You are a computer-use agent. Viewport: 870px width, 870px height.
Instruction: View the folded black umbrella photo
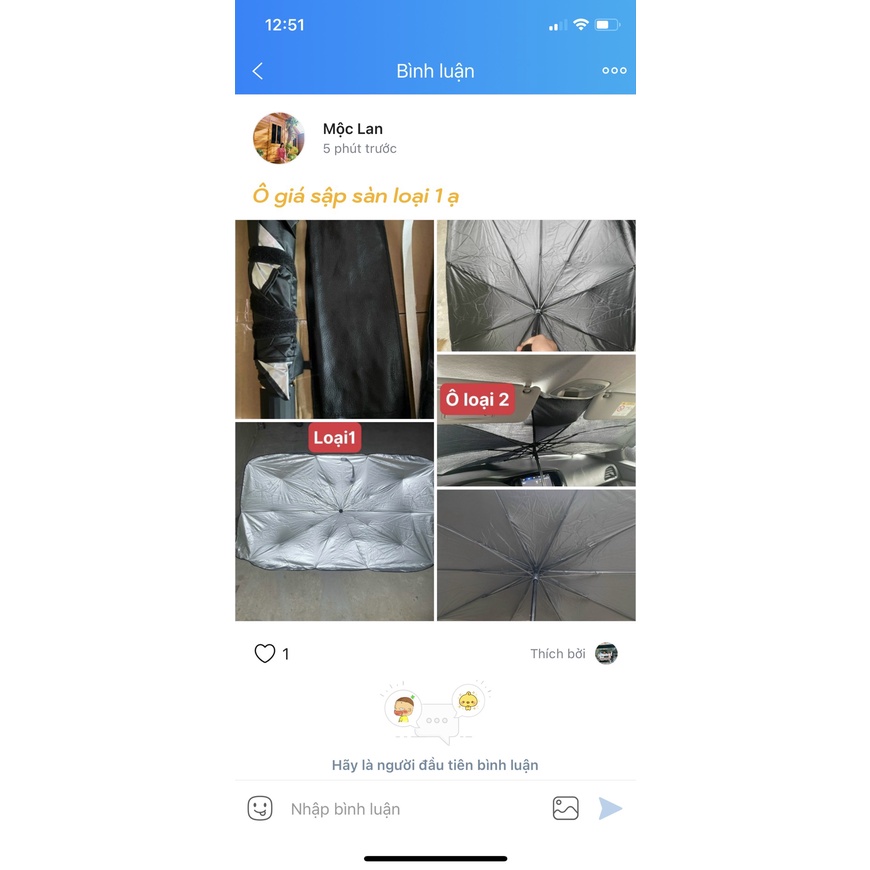click(335, 320)
